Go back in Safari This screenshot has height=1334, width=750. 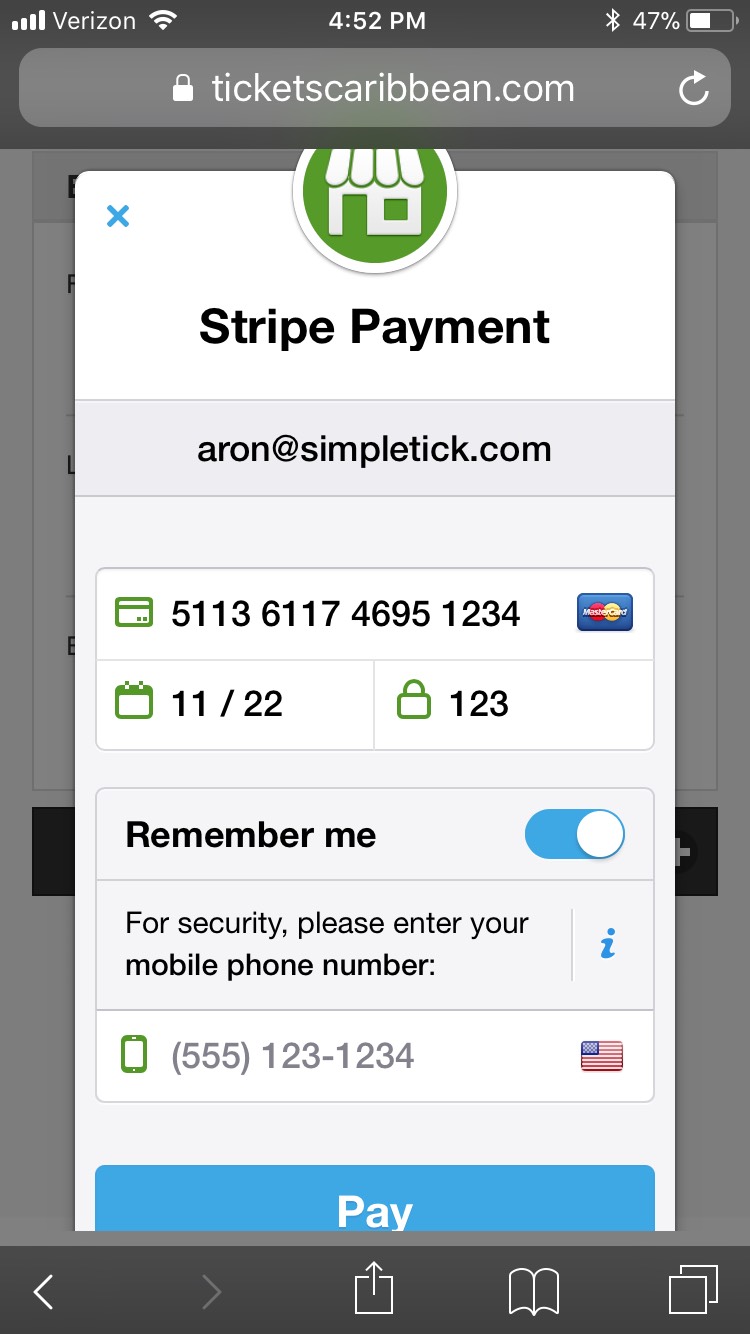click(43, 1292)
